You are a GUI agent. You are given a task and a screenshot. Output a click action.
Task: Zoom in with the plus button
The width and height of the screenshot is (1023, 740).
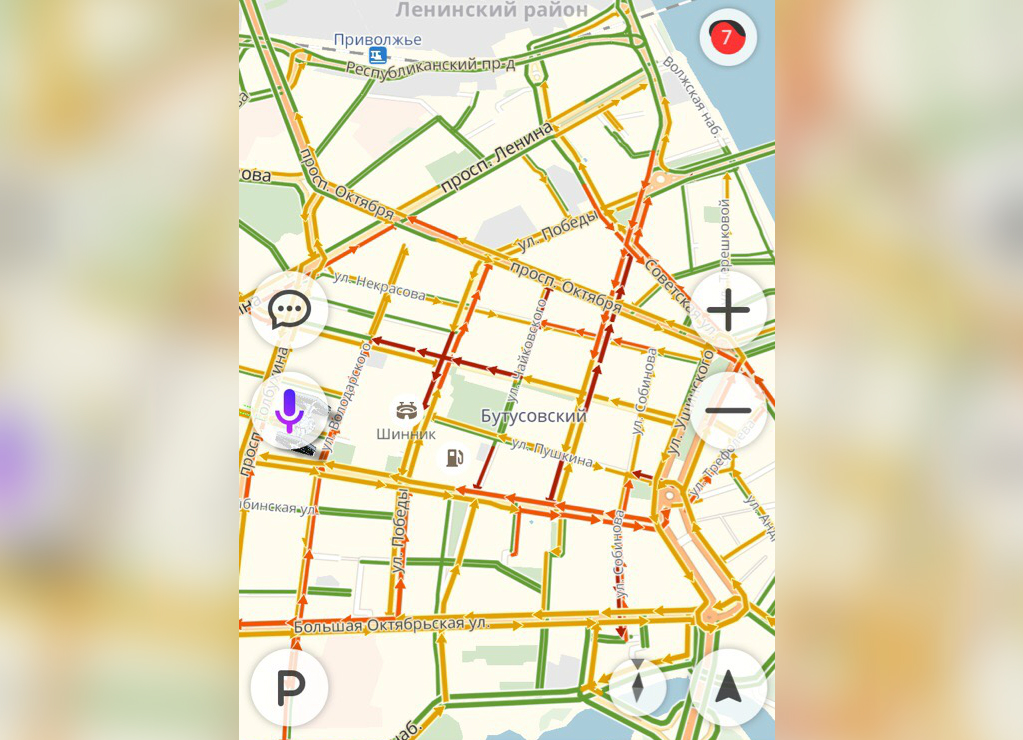tap(728, 310)
